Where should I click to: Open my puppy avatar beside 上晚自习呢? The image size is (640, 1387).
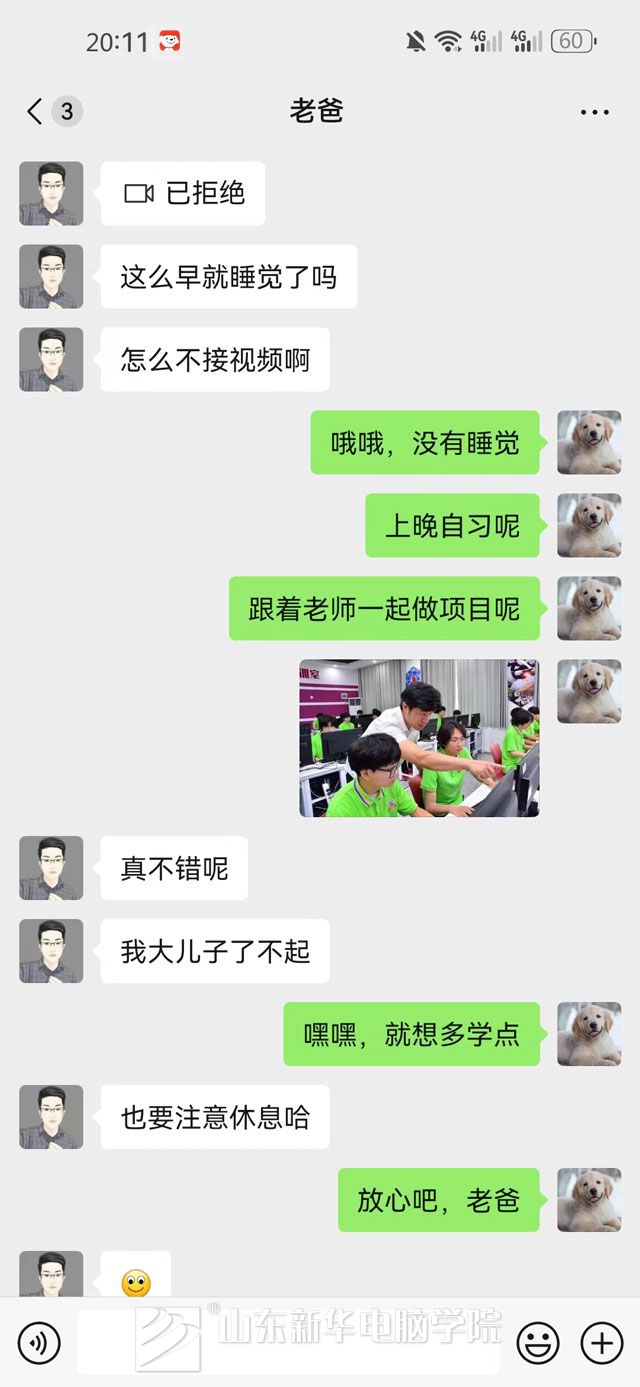click(588, 525)
